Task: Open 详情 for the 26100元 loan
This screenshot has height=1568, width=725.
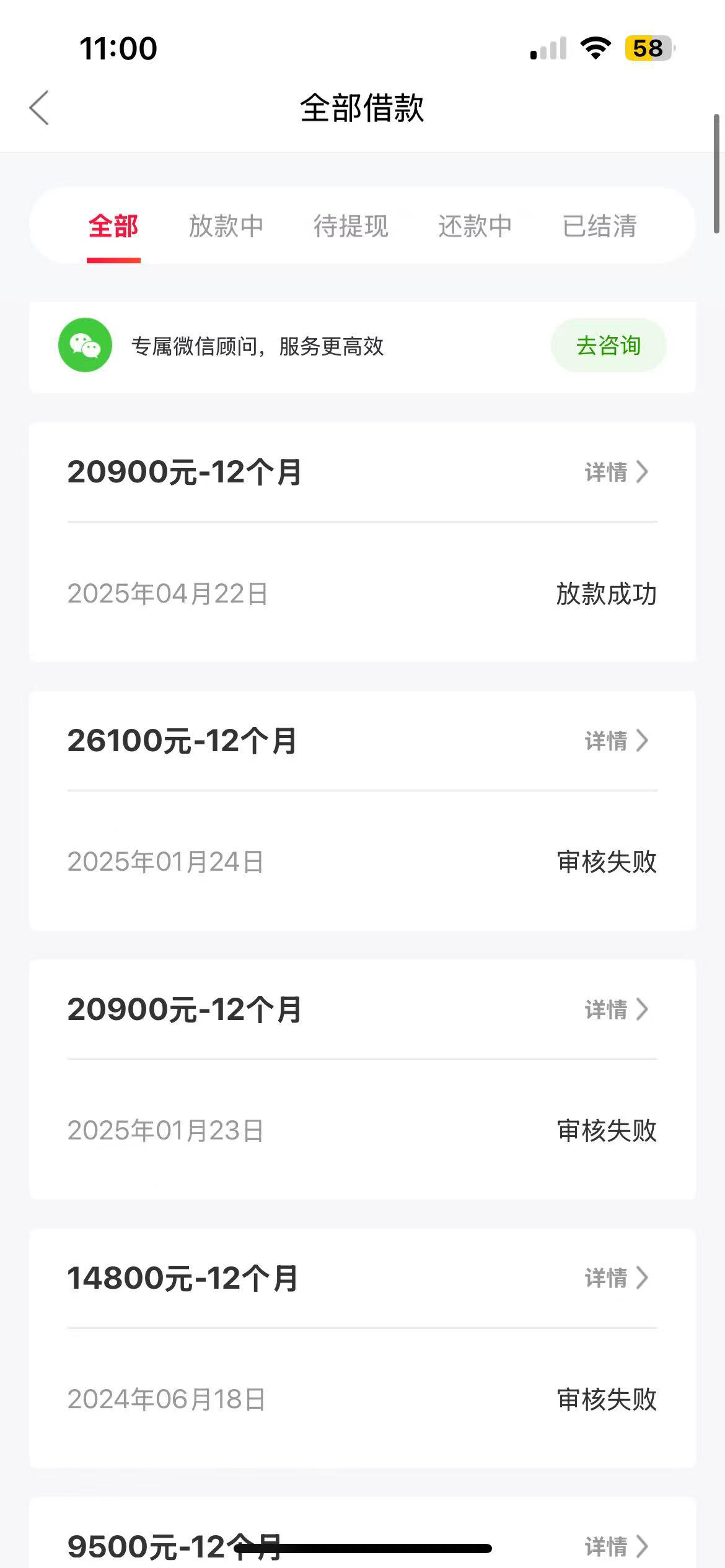Action: click(x=617, y=741)
